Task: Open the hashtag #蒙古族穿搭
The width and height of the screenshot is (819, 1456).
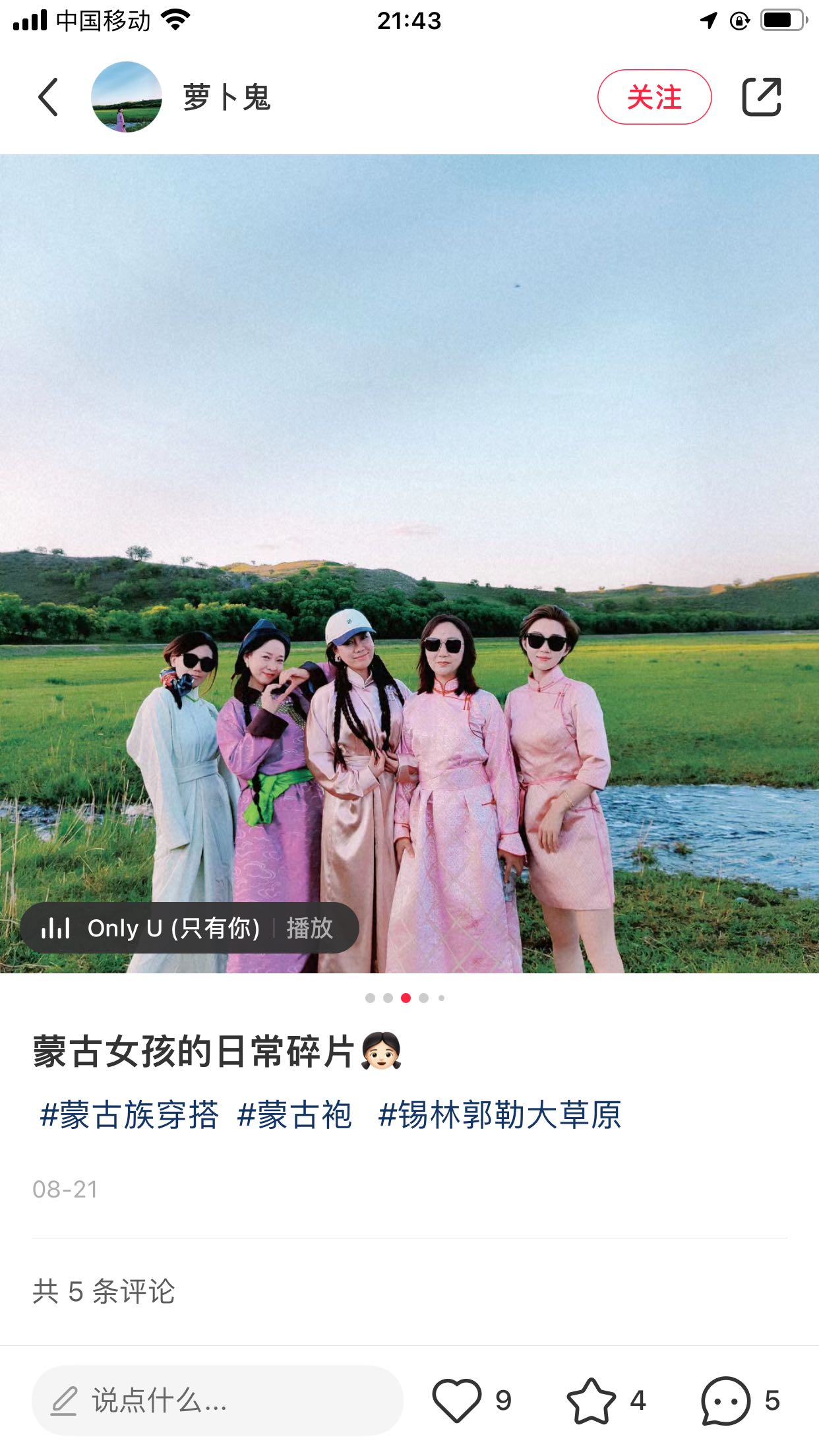Action: point(129,1115)
